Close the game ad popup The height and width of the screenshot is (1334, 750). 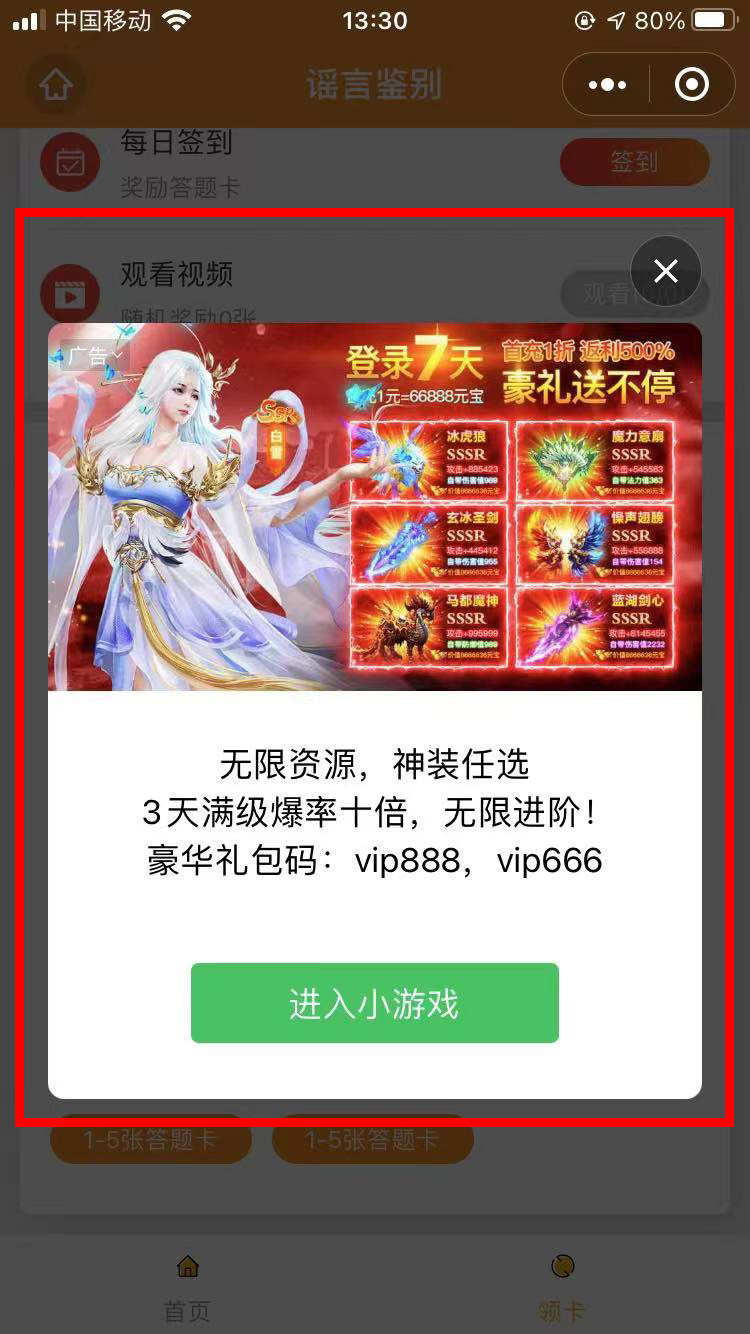coord(666,271)
